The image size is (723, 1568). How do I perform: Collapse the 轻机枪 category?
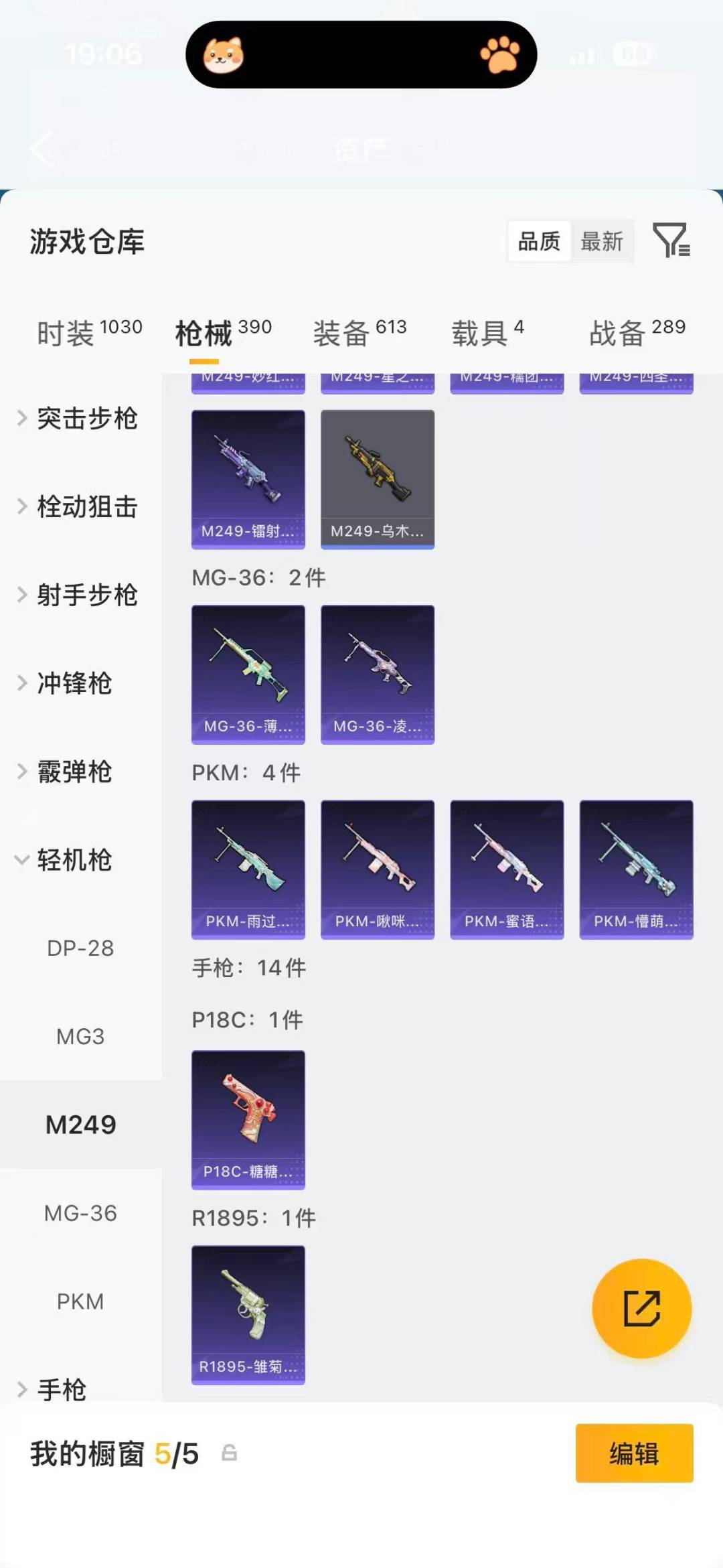(74, 861)
